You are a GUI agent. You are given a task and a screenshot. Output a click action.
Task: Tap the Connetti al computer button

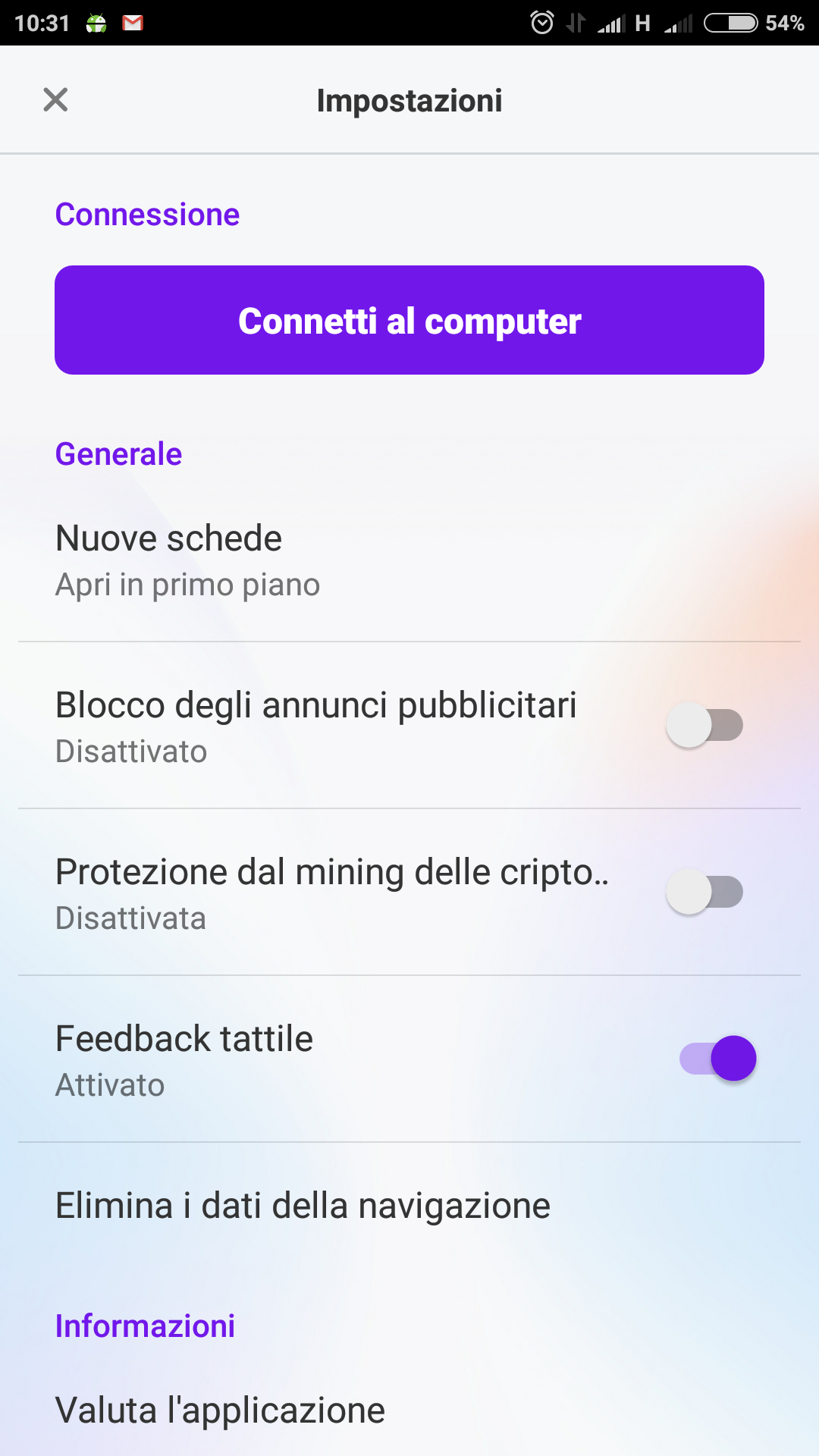point(409,320)
